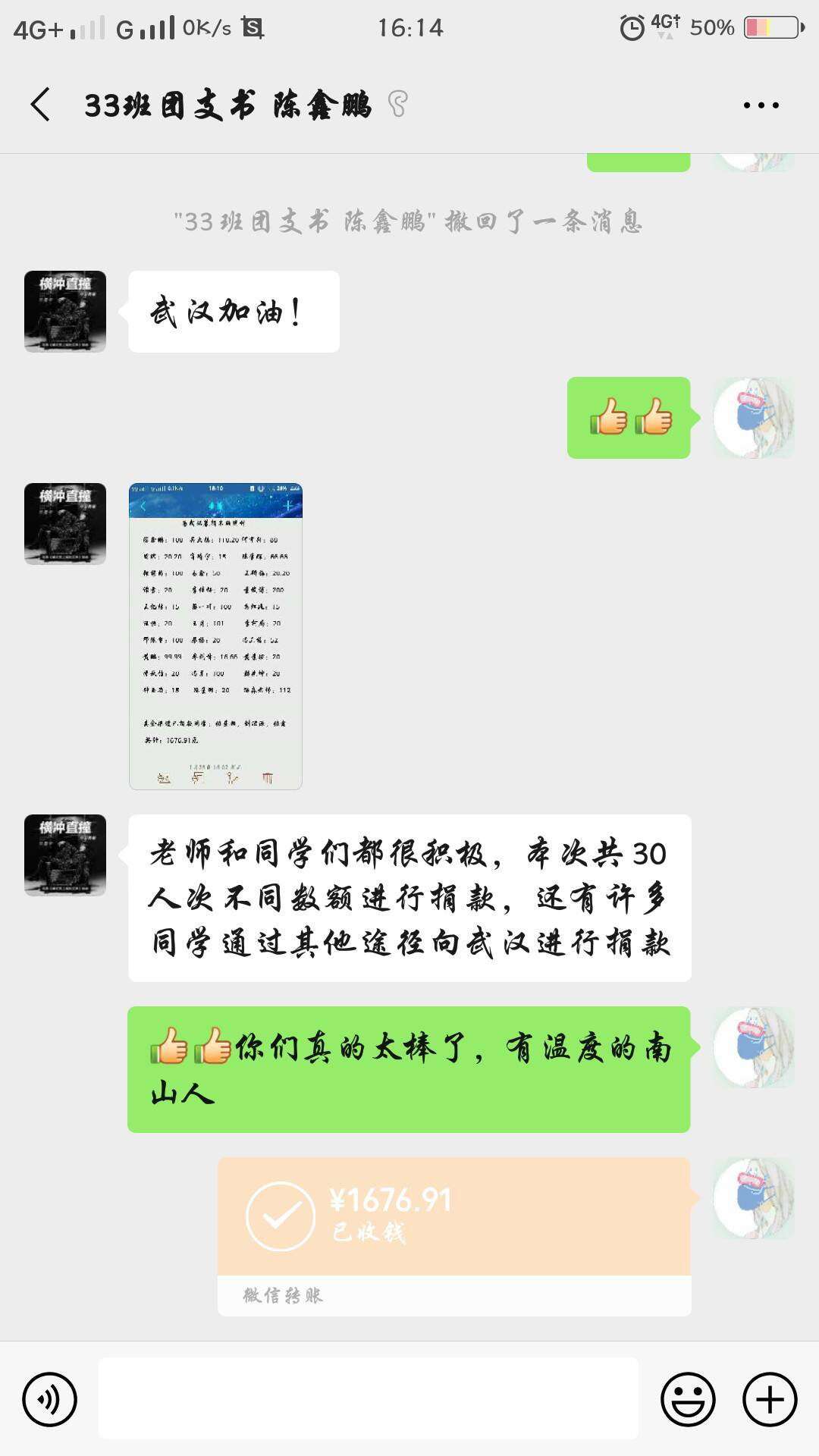The height and width of the screenshot is (1456, 819).
Task: Open chat info overflow menu
Action: coord(761,105)
